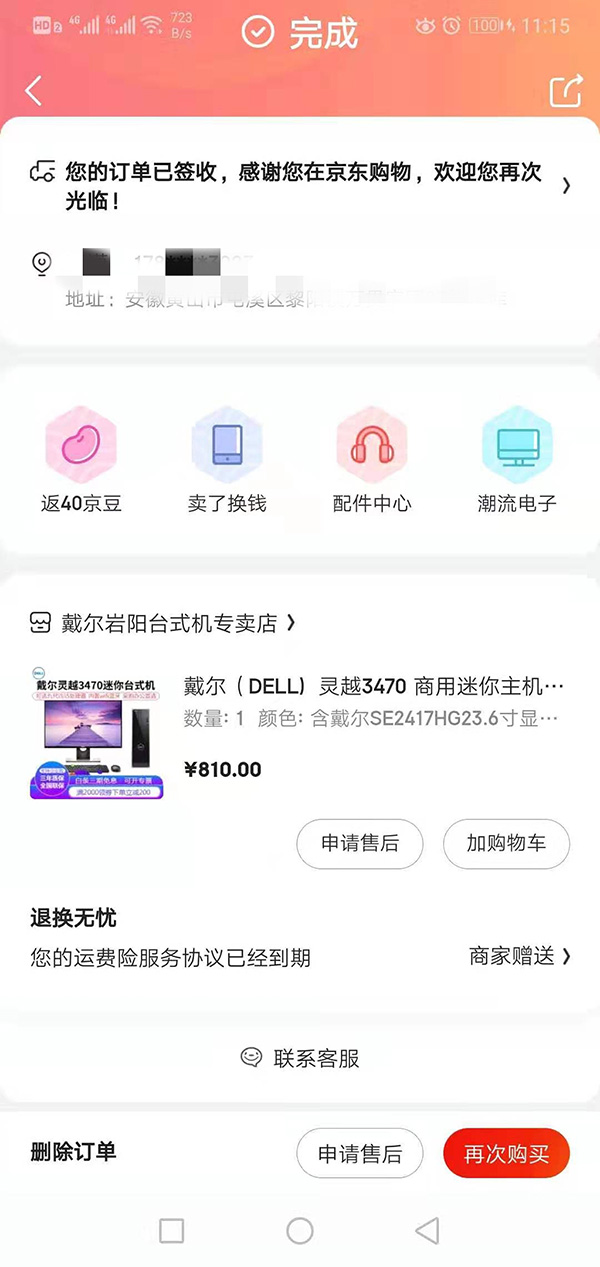
Task: Open 返40京豆 shortcut
Action: click(x=81, y=460)
